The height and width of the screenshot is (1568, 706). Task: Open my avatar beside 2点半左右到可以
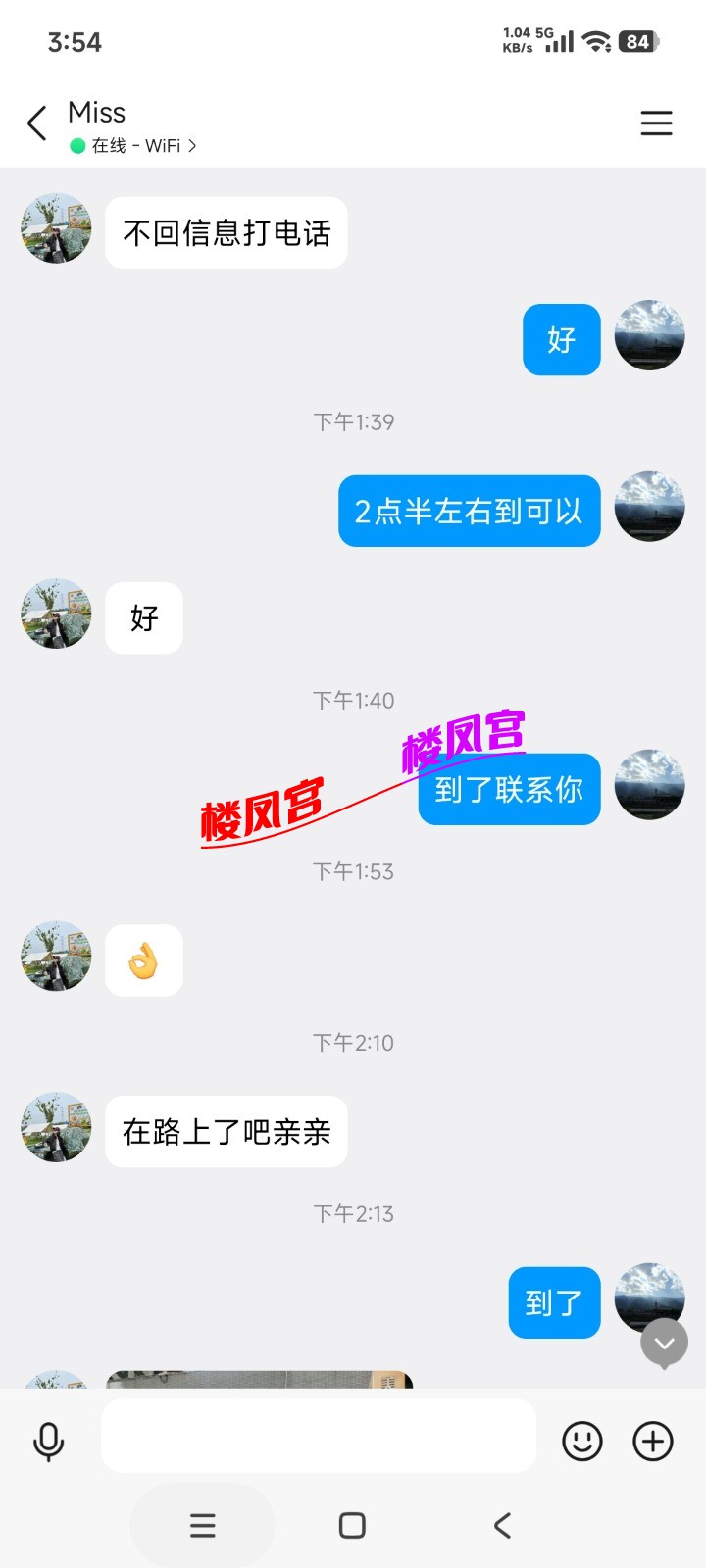649,507
